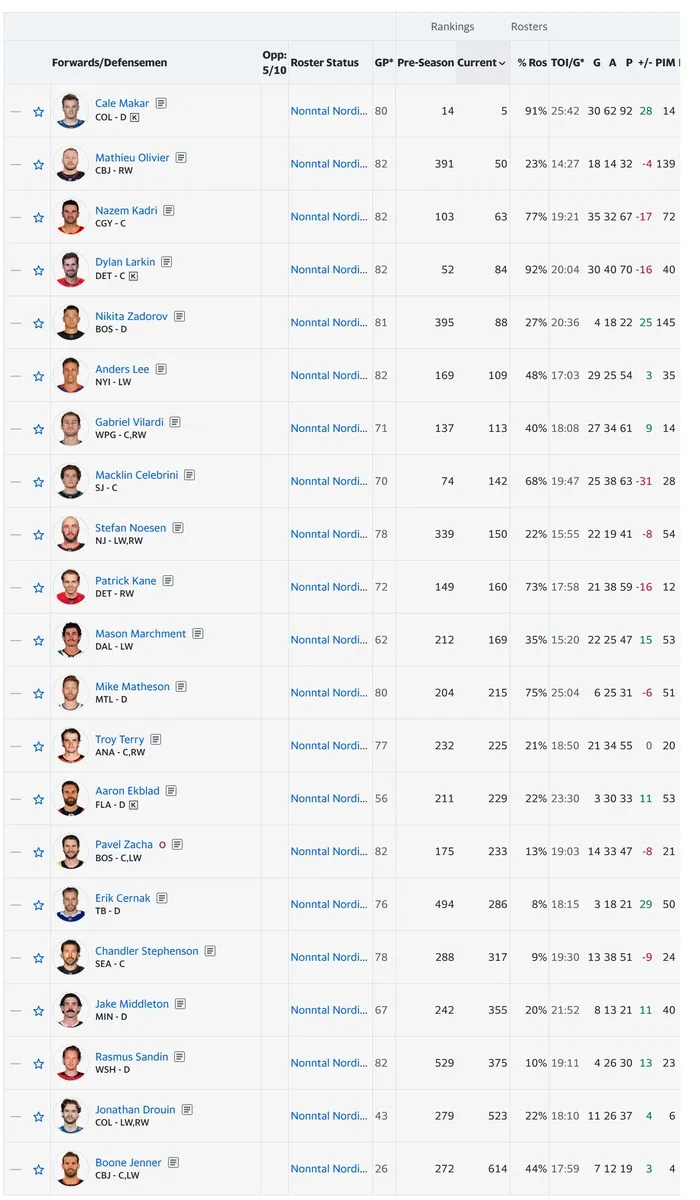Image resolution: width=700 pixels, height=1200 pixels.
Task: Star Troy Terry for the watch list
Action: coord(38,747)
